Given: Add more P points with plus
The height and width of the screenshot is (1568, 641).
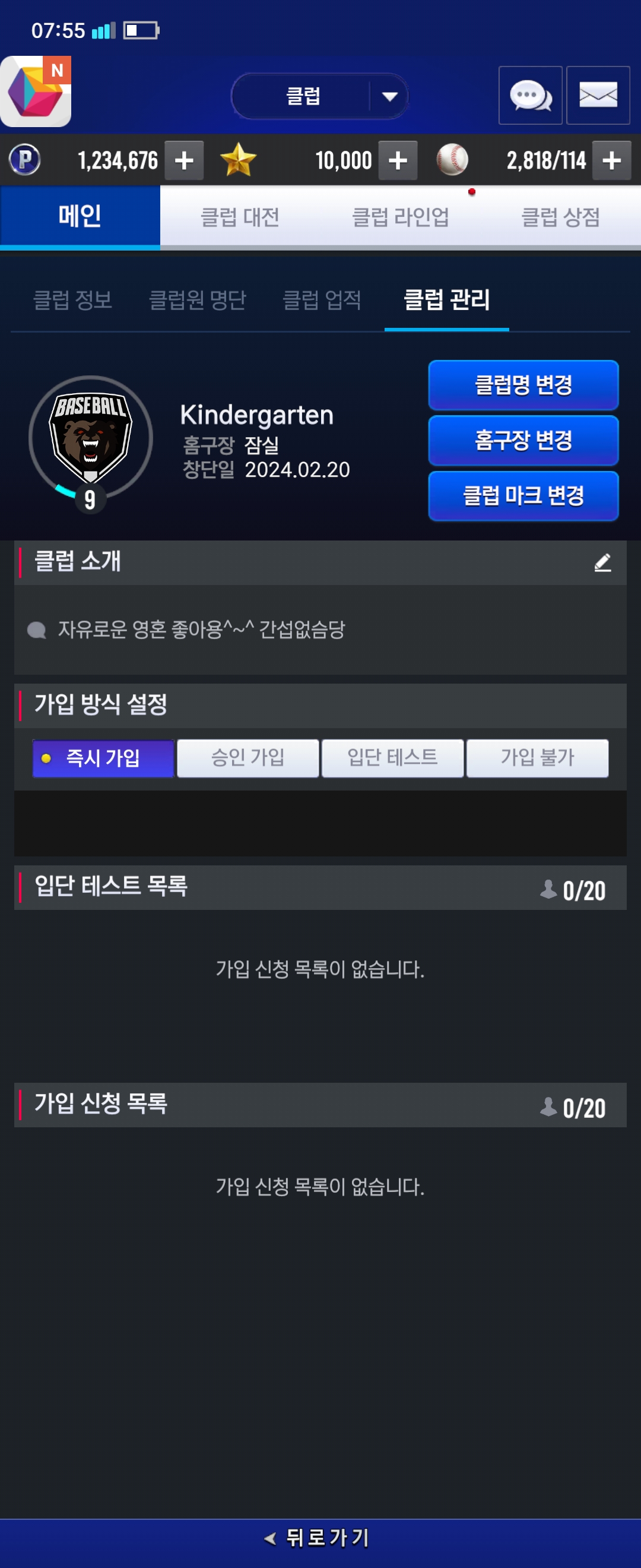Looking at the screenshot, I should click(x=183, y=161).
